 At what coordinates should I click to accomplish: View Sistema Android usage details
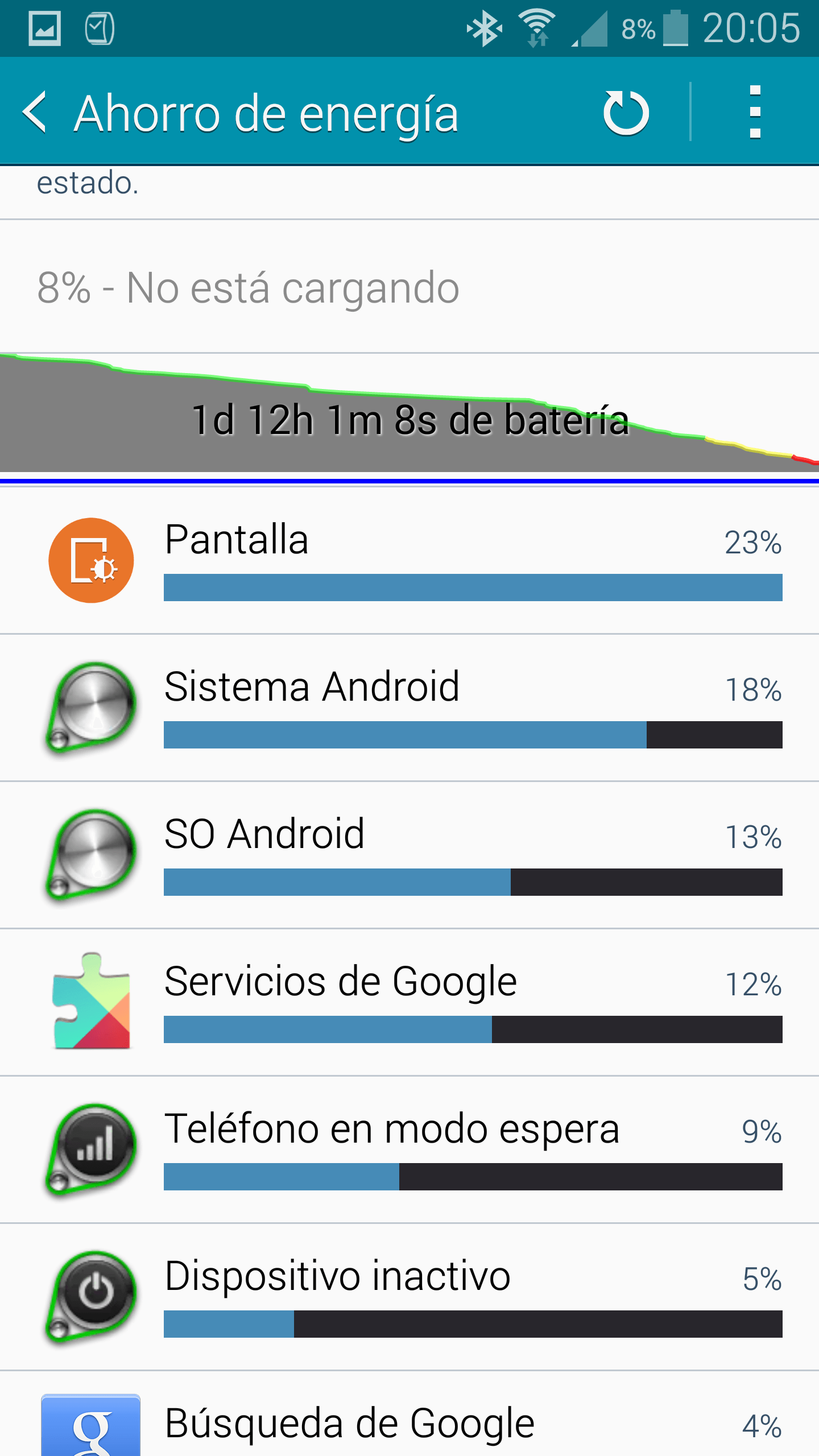pyautogui.click(x=409, y=708)
